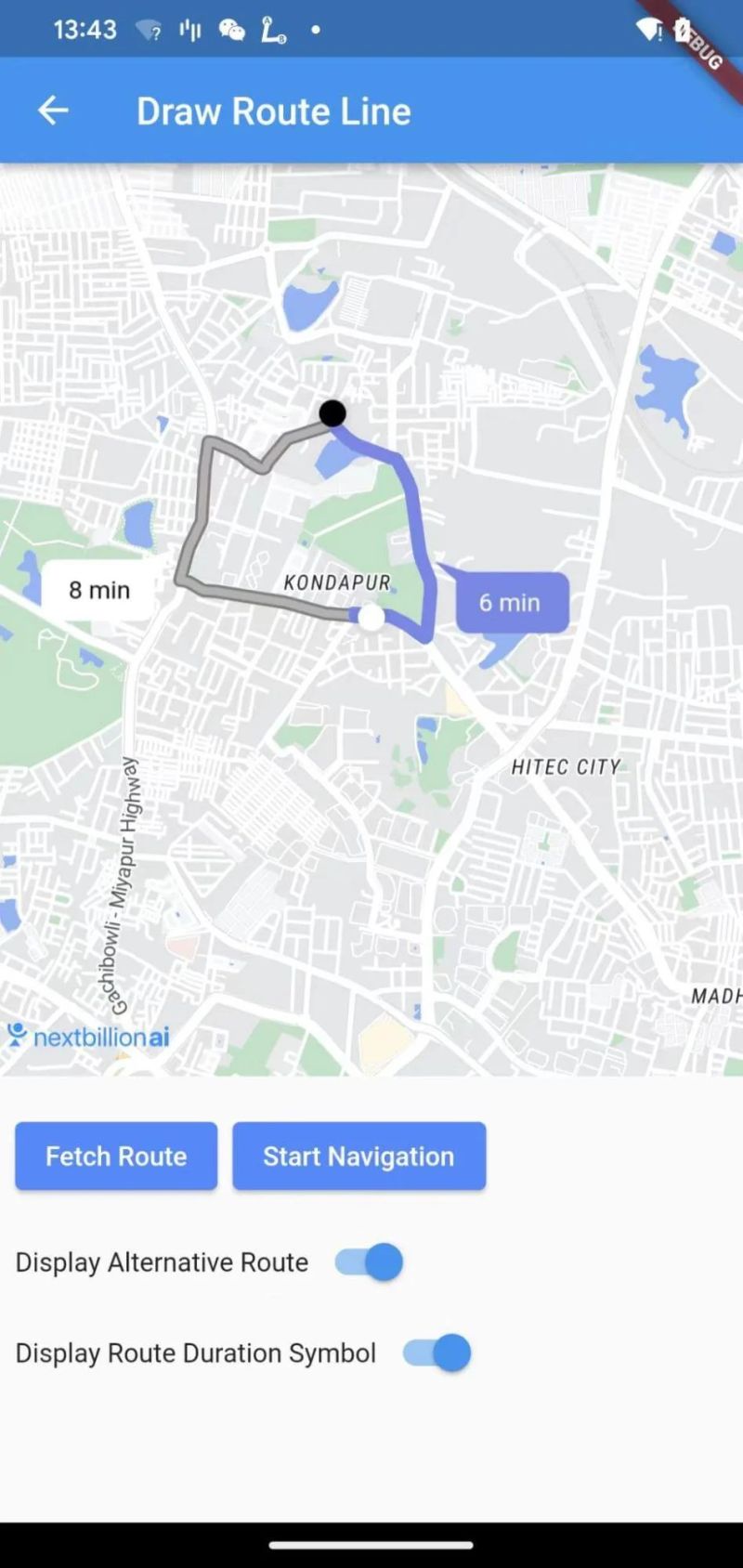Tap the black origin marker on the map
The image size is (743, 1568).
pos(333,413)
